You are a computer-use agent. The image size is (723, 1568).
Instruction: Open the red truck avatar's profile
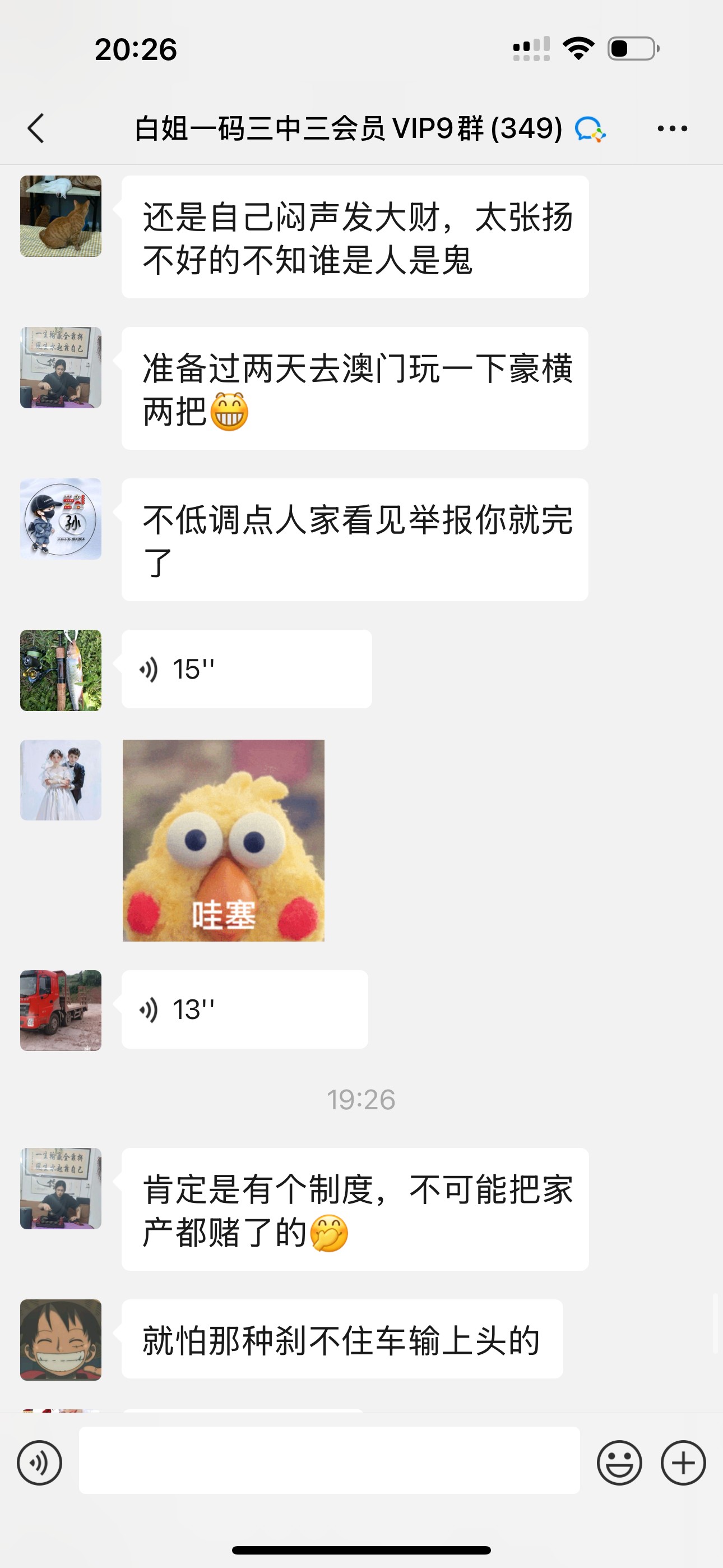tap(61, 1011)
